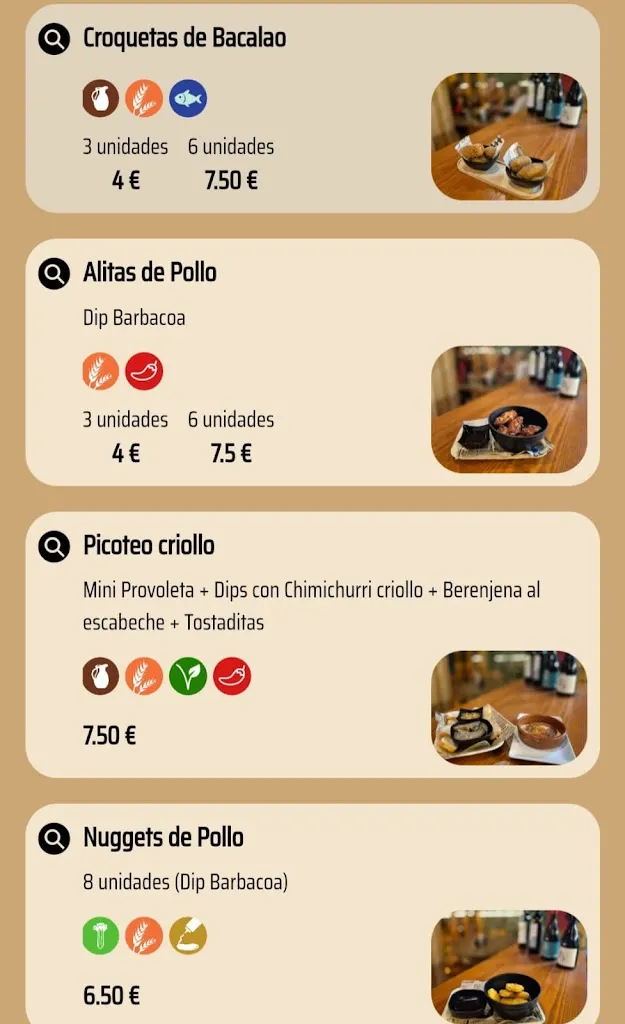Image resolution: width=625 pixels, height=1024 pixels.
Task: Zoom into Picoteo criollo details via magnifier
Action: pos(54,546)
